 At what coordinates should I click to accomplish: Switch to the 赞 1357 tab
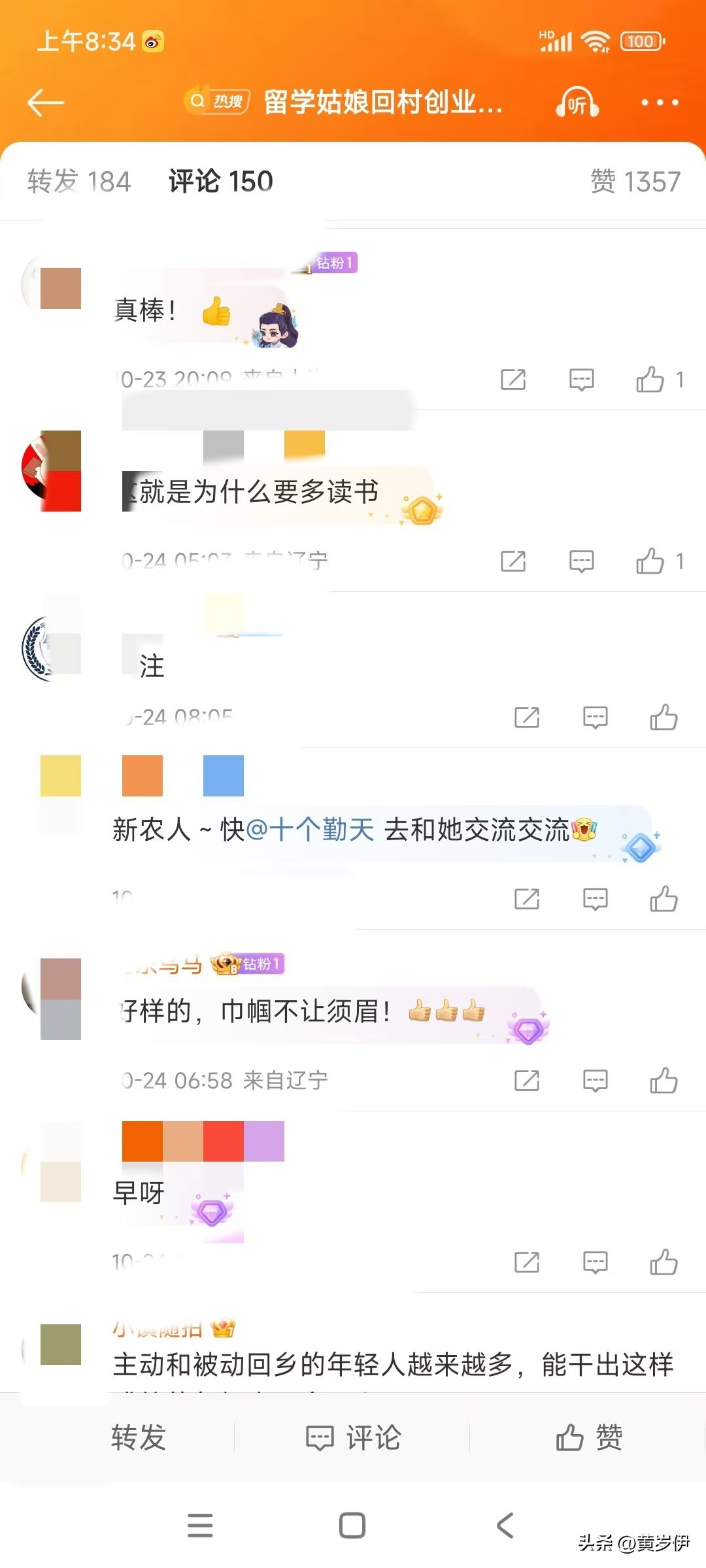(x=635, y=181)
